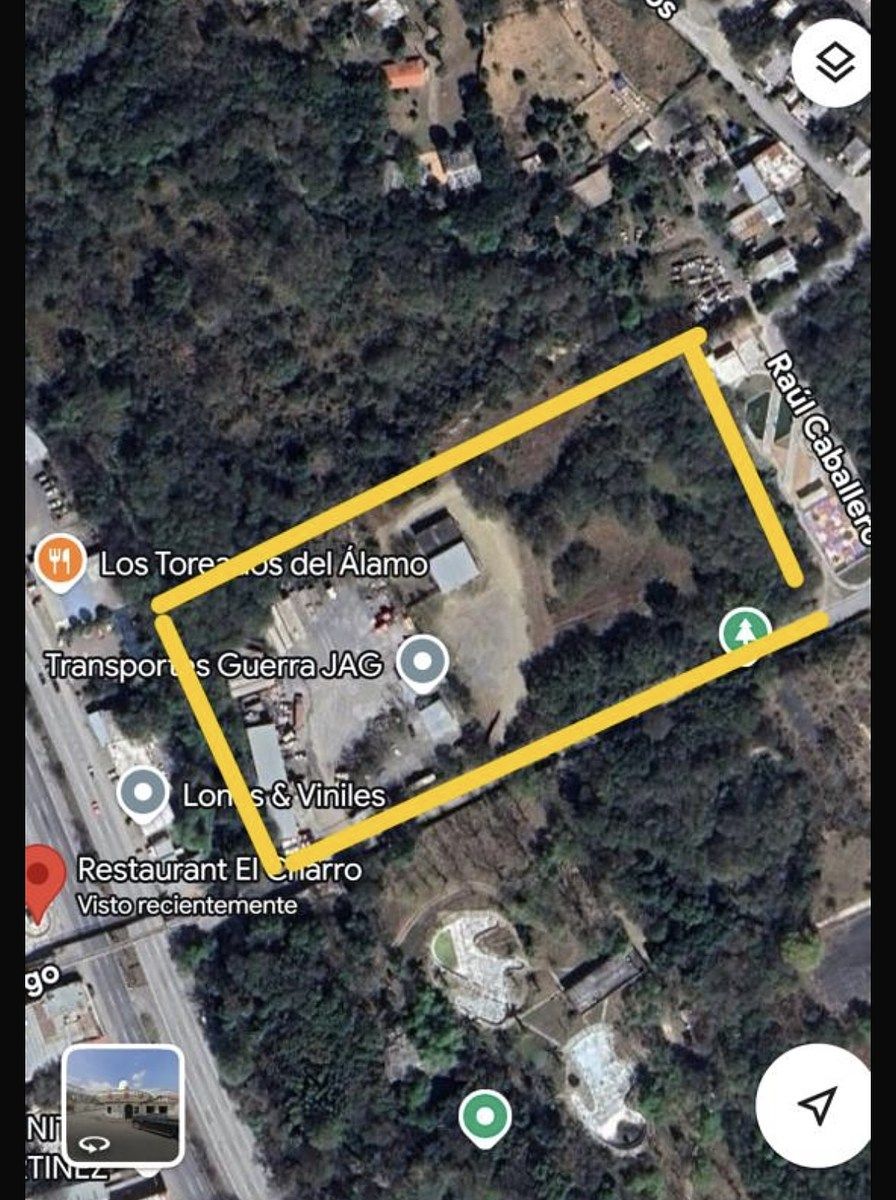Viewport: 896px width, 1200px height.
Task: Select the Transportes Guerra JAG marker
Action: (x=422, y=662)
